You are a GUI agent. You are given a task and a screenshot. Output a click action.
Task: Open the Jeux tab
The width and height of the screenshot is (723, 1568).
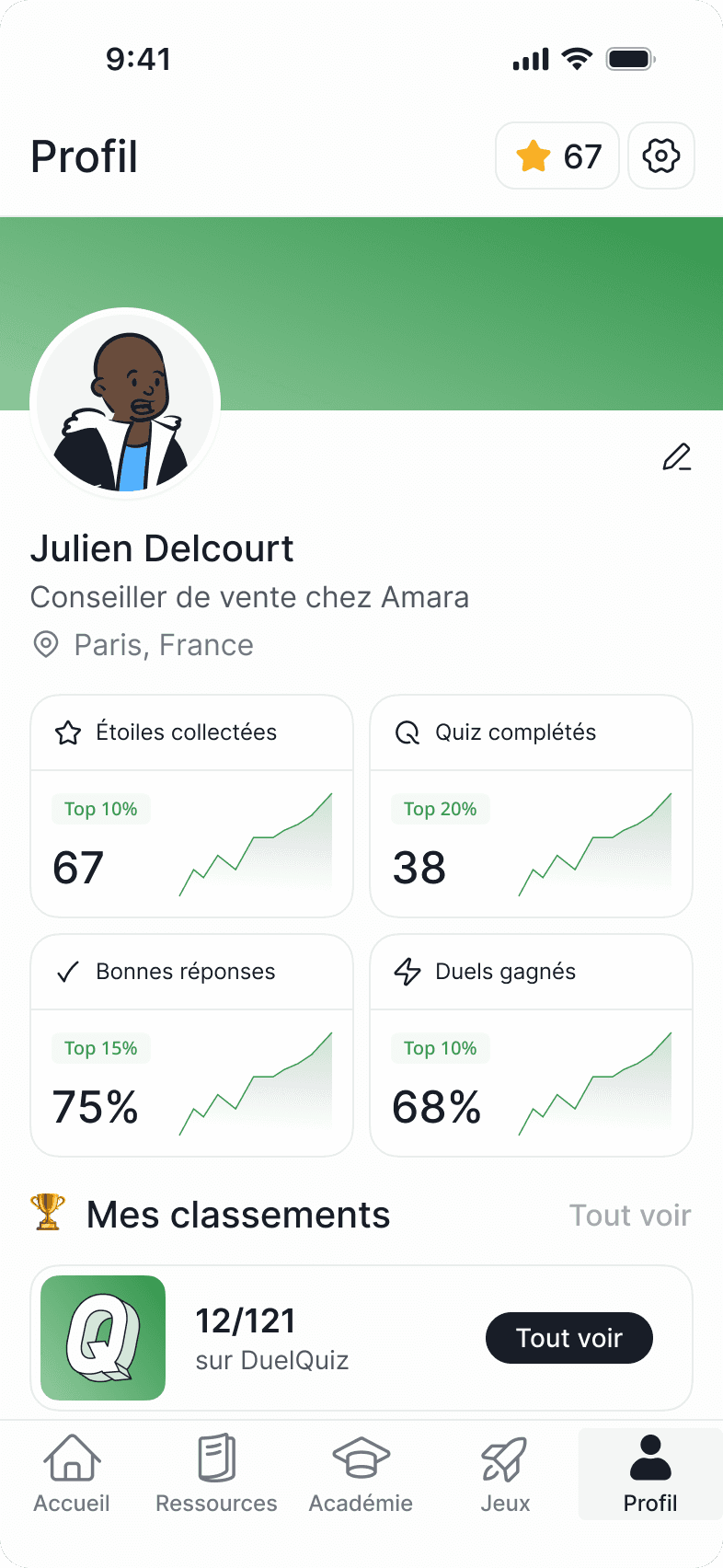[505, 1474]
